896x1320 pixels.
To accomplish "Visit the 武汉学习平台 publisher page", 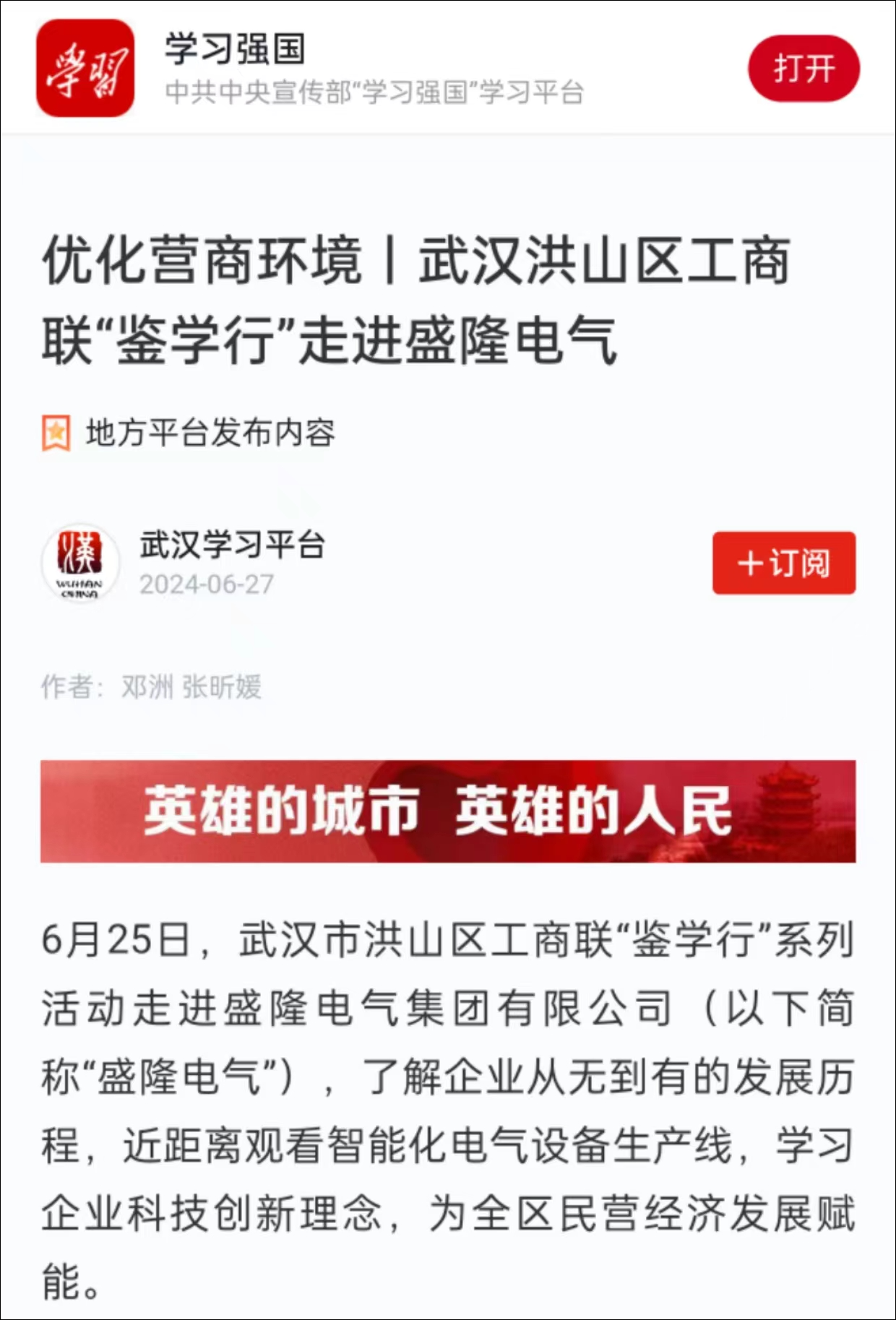I will (x=231, y=547).
